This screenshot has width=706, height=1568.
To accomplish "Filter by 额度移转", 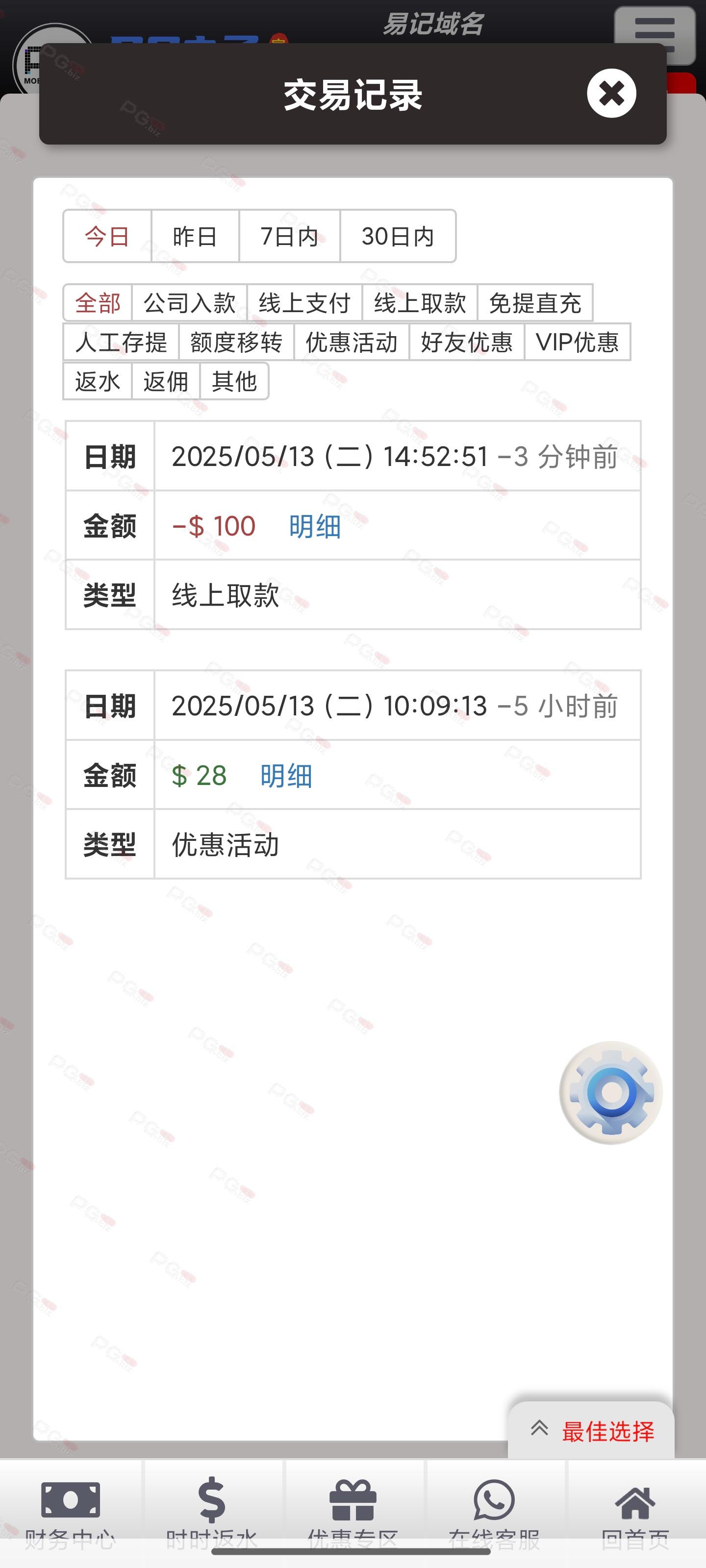I will pyautogui.click(x=236, y=342).
